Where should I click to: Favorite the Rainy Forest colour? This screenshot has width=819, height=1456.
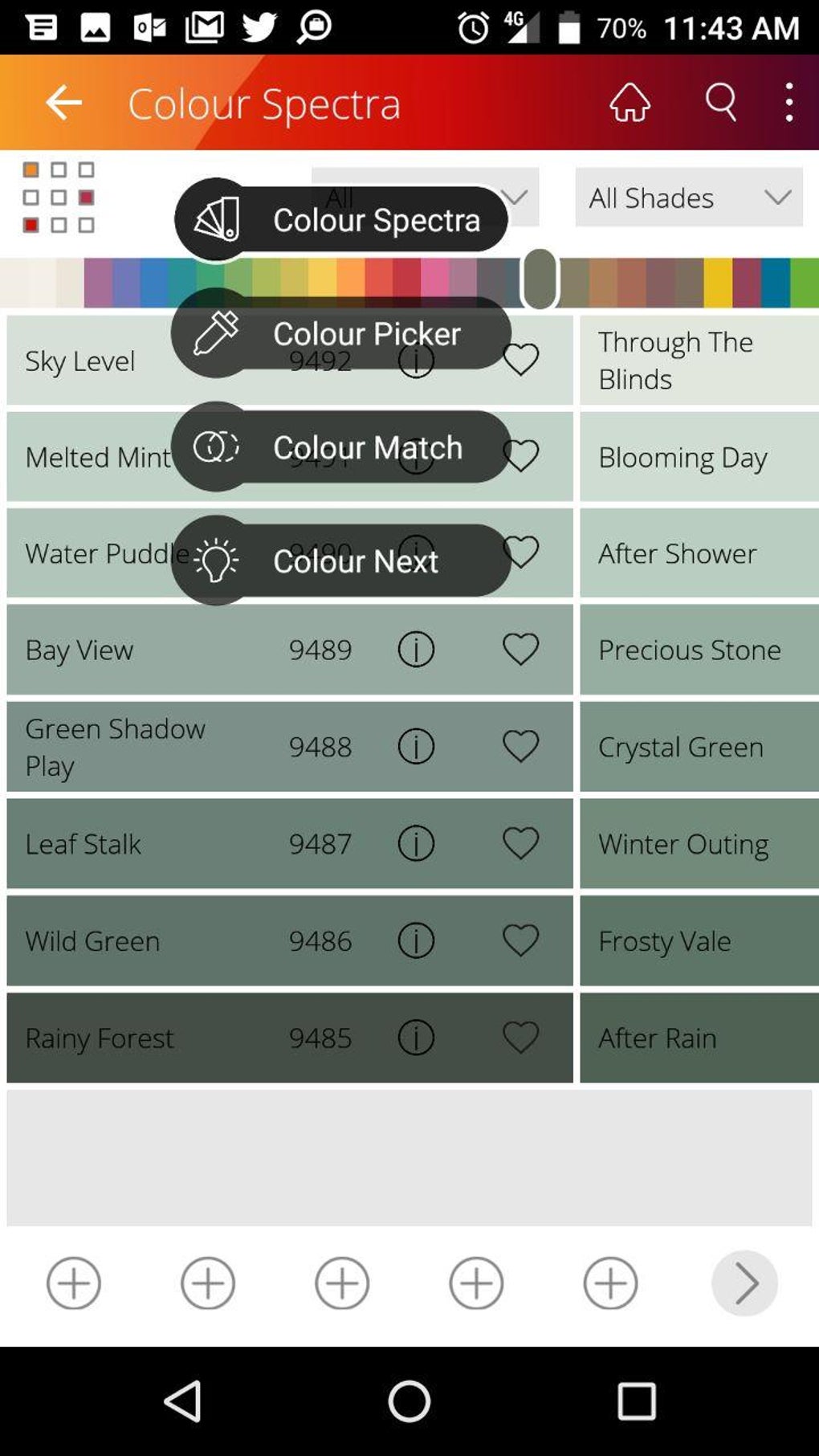click(521, 1038)
